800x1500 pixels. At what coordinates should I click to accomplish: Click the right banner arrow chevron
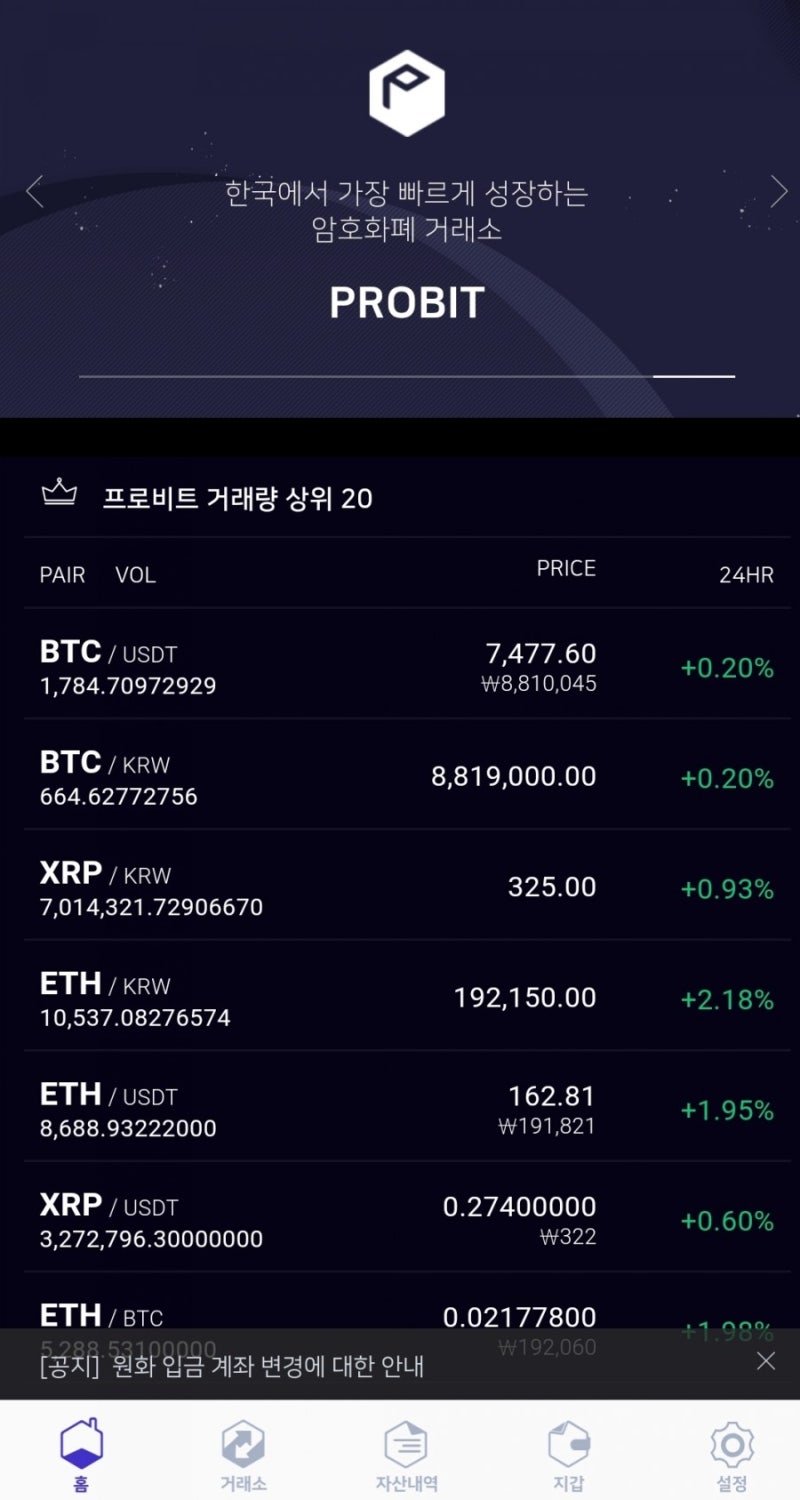click(779, 190)
